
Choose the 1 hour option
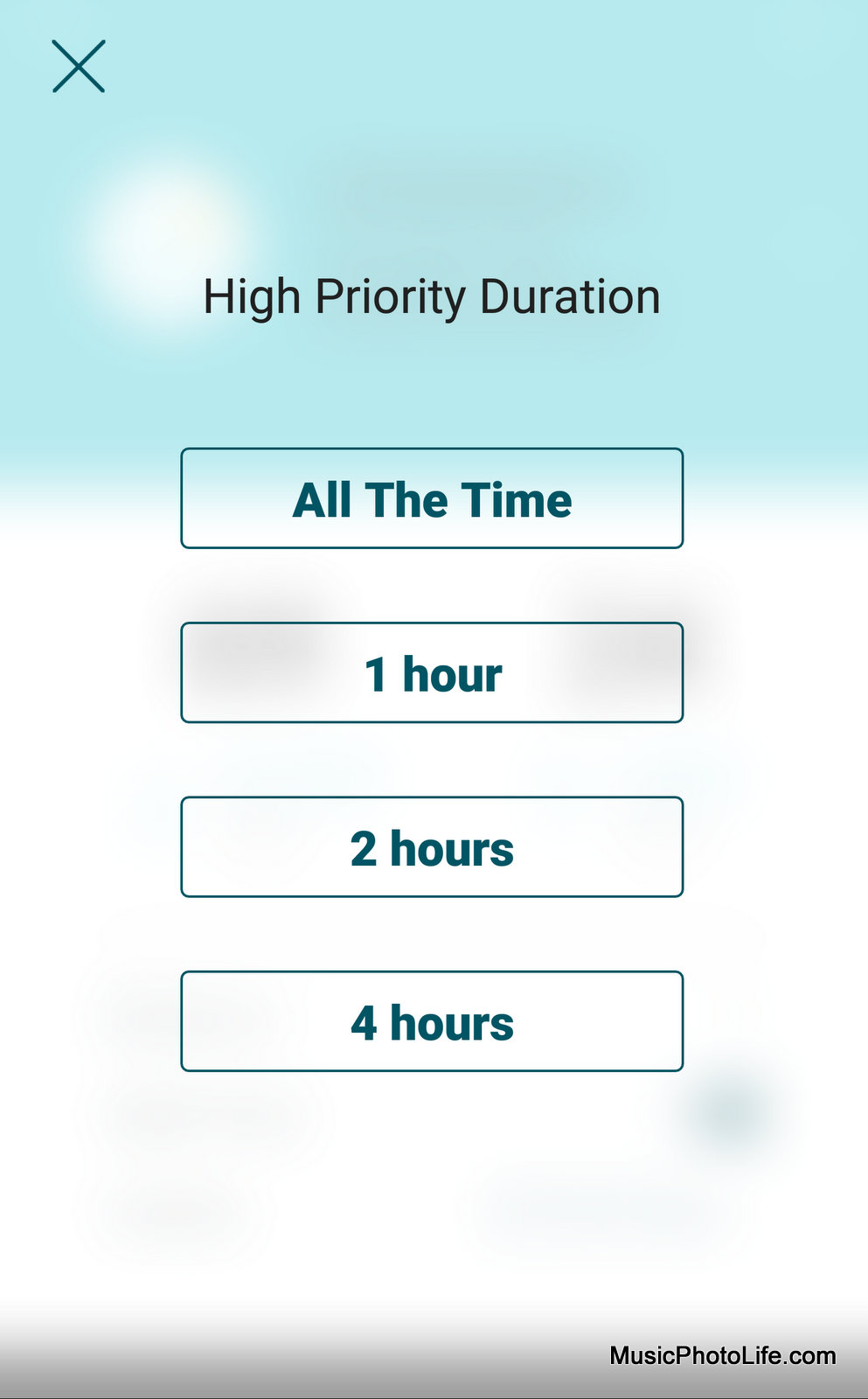pos(432,672)
